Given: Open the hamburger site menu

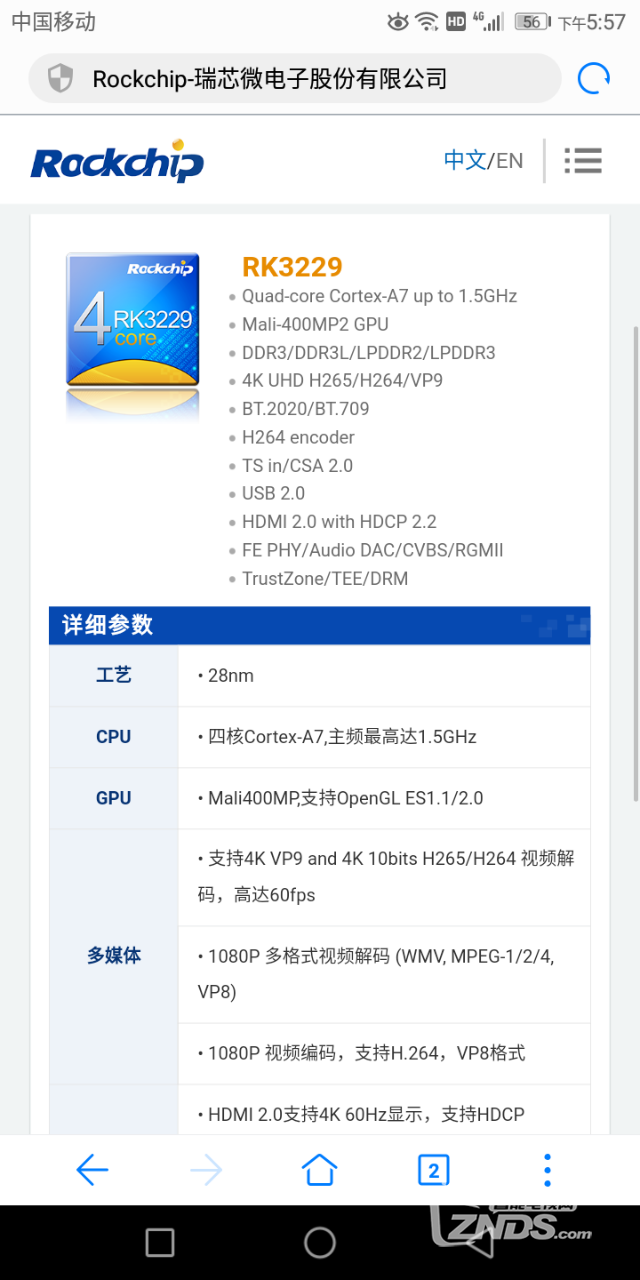Looking at the screenshot, I should click(582, 160).
